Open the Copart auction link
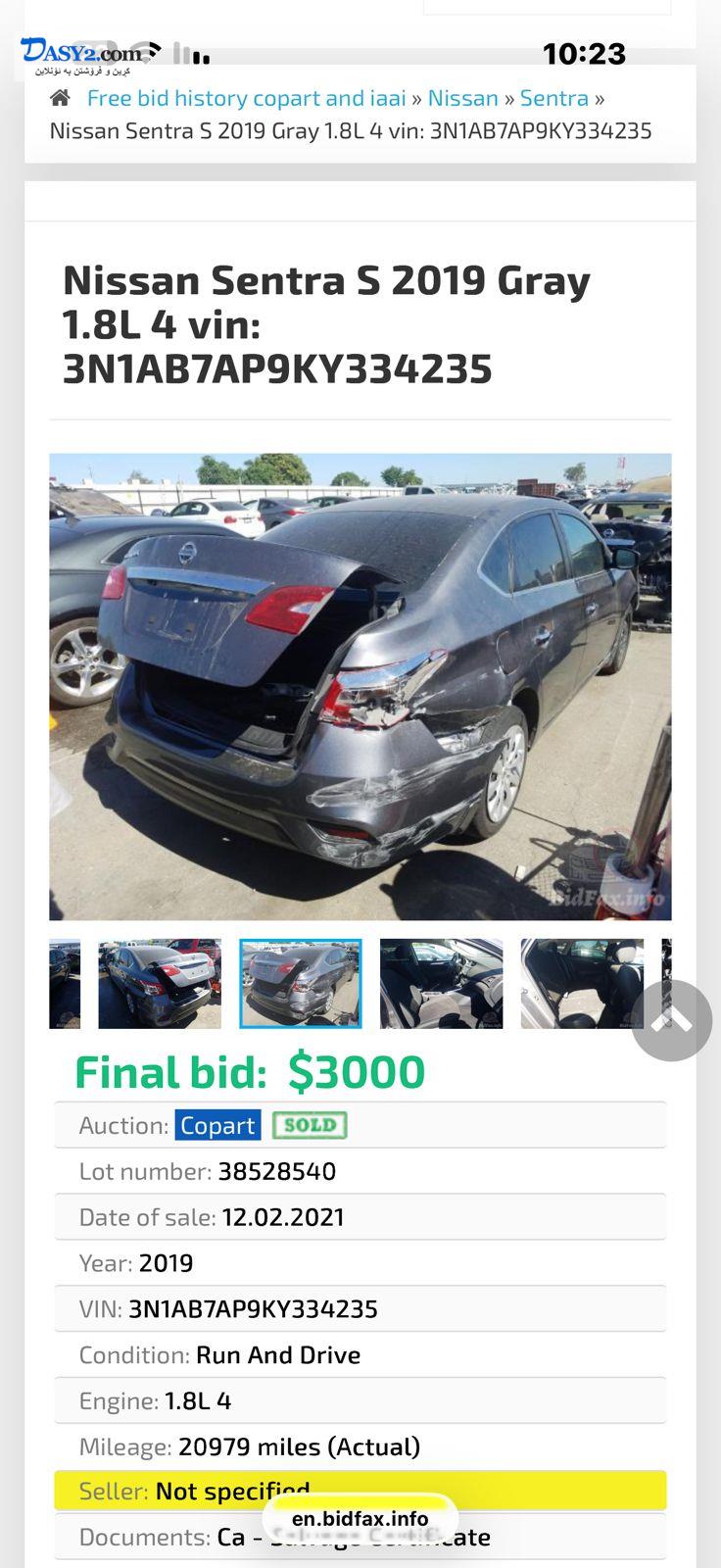This screenshot has width=721, height=1568. [x=217, y=1125]
